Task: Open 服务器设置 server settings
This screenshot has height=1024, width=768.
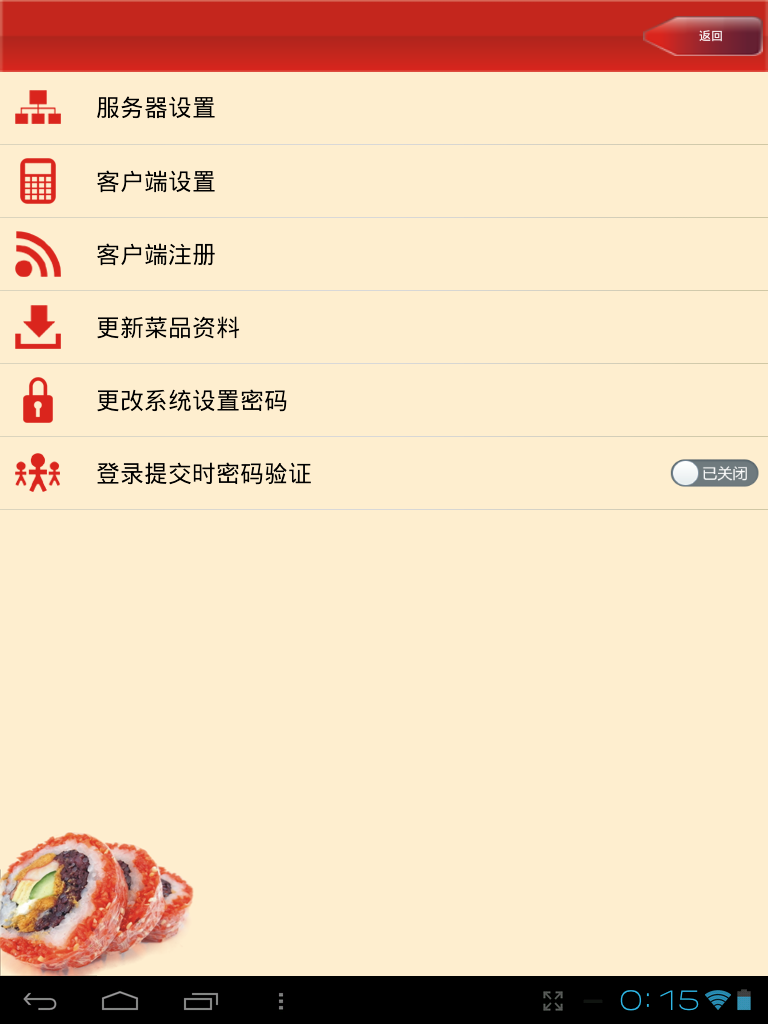Action: pyautogui.click(x=156, y=108)
